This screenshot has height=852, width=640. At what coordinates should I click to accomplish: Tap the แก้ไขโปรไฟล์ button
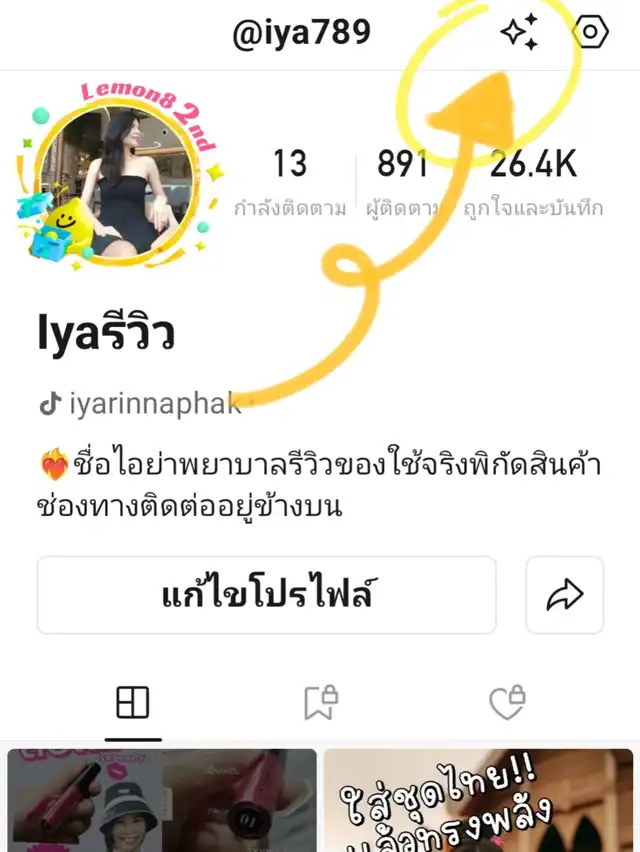click(267, 595)
